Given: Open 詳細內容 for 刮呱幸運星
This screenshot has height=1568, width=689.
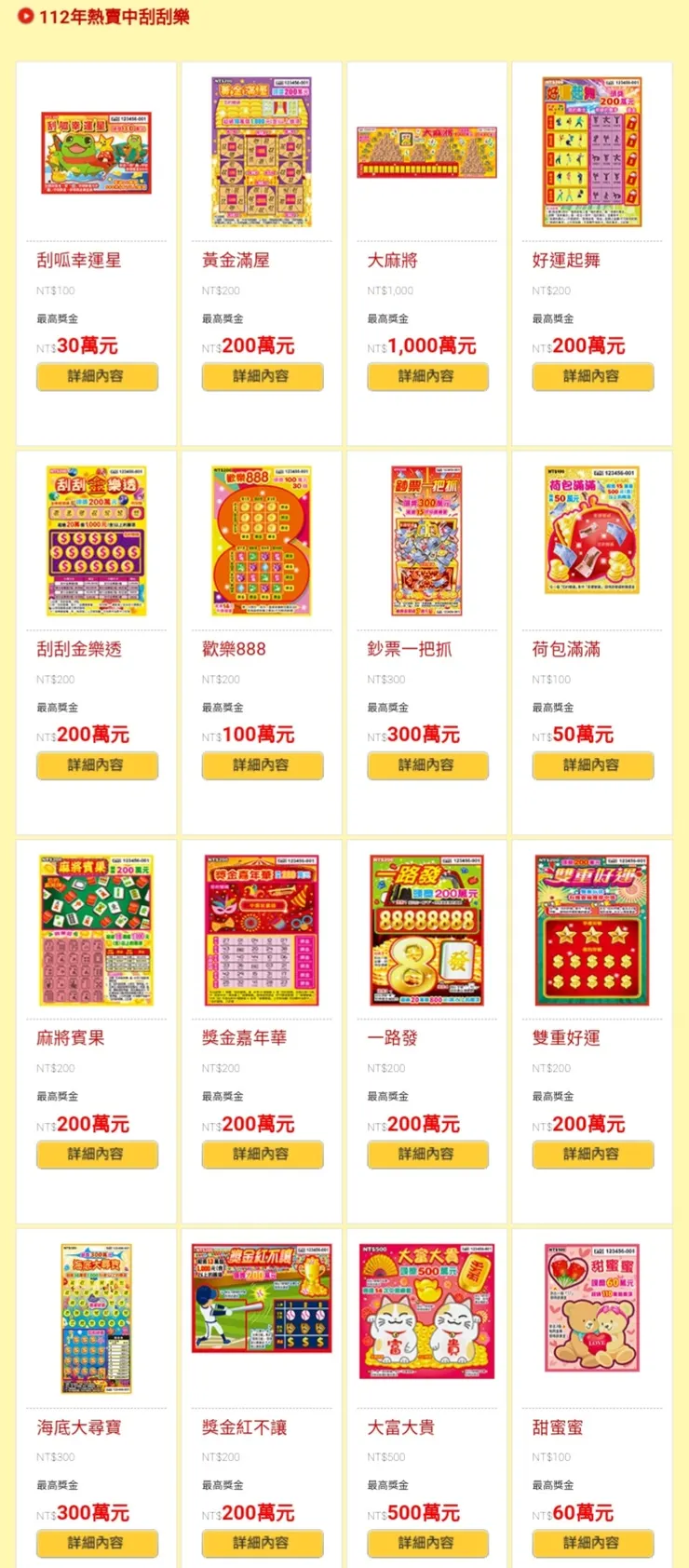Looking at the screenshot, I should [97, 376].
